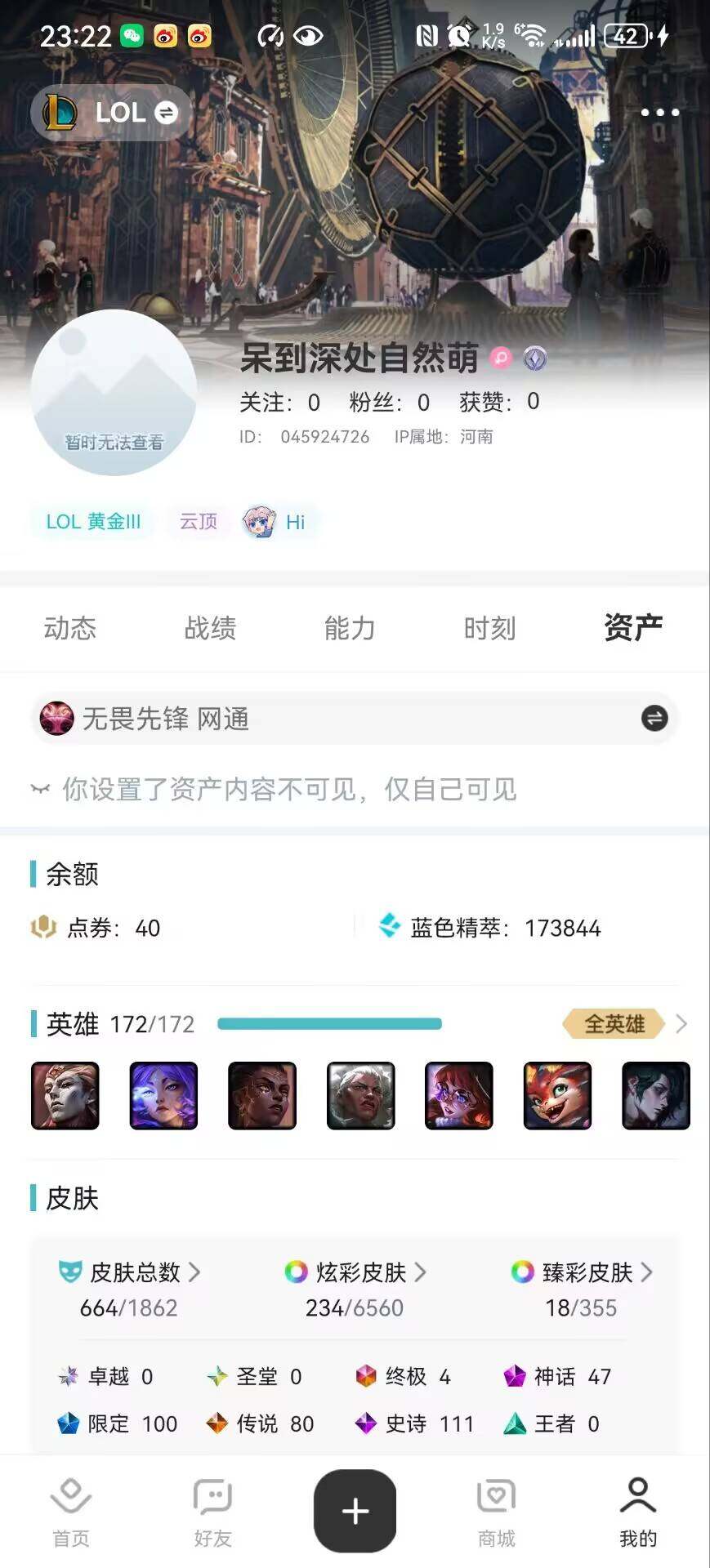The image size is (710, 1568).
Task: Open the 好友 tab
Action: pyautogui.click(x=213, y=1513)
